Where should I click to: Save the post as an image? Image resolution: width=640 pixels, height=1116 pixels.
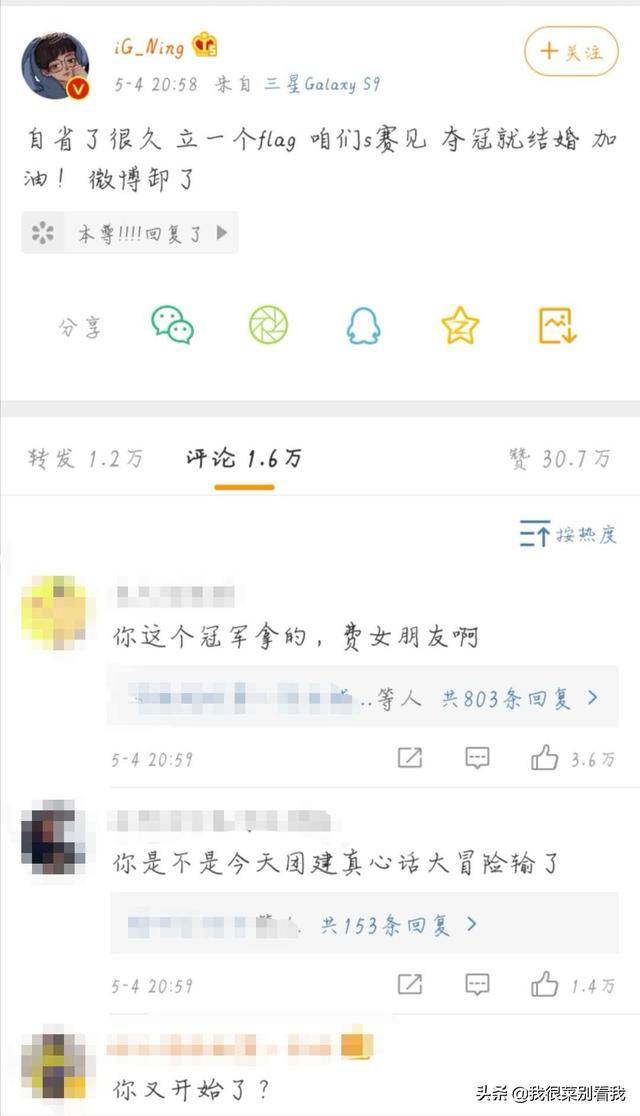coord(557,325)
